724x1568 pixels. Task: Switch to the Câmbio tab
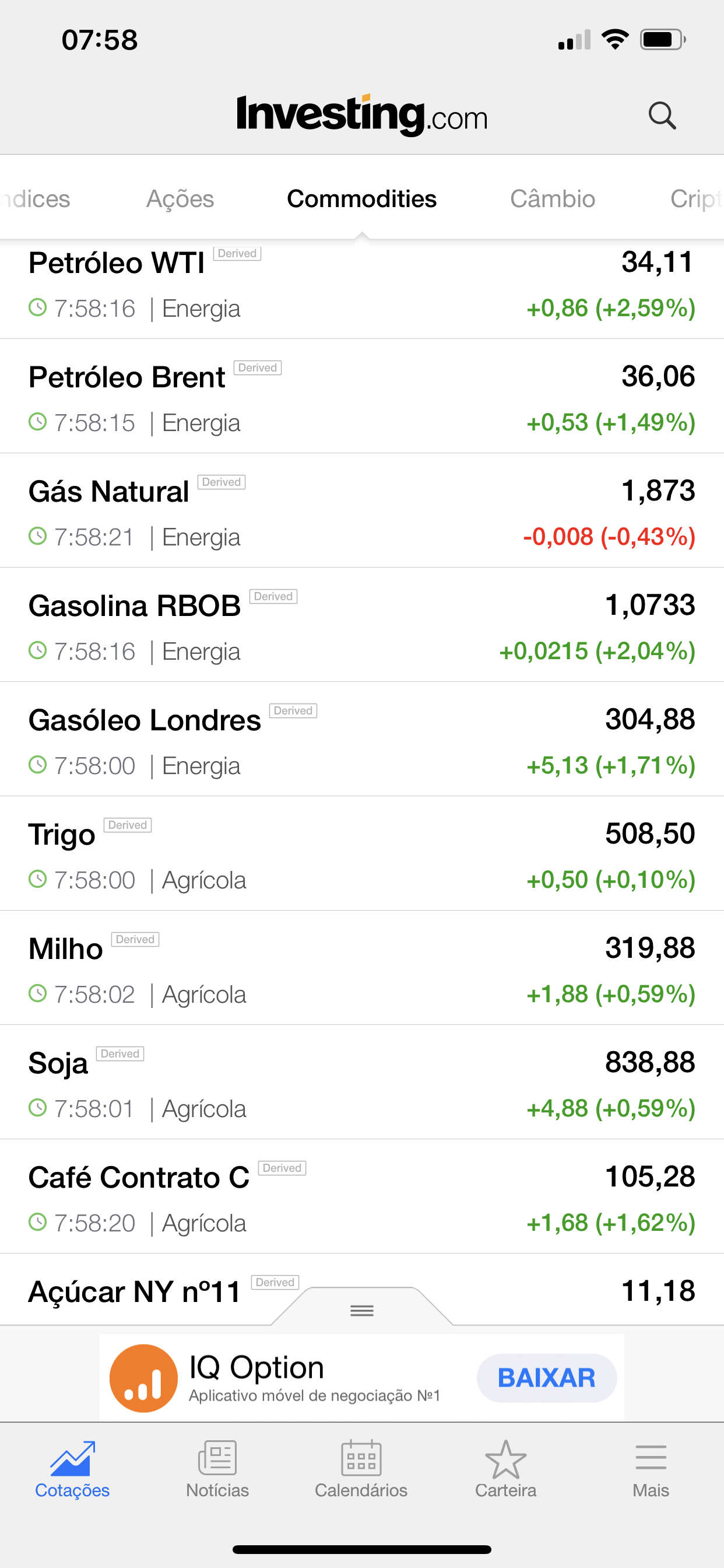tap(553, 199)
